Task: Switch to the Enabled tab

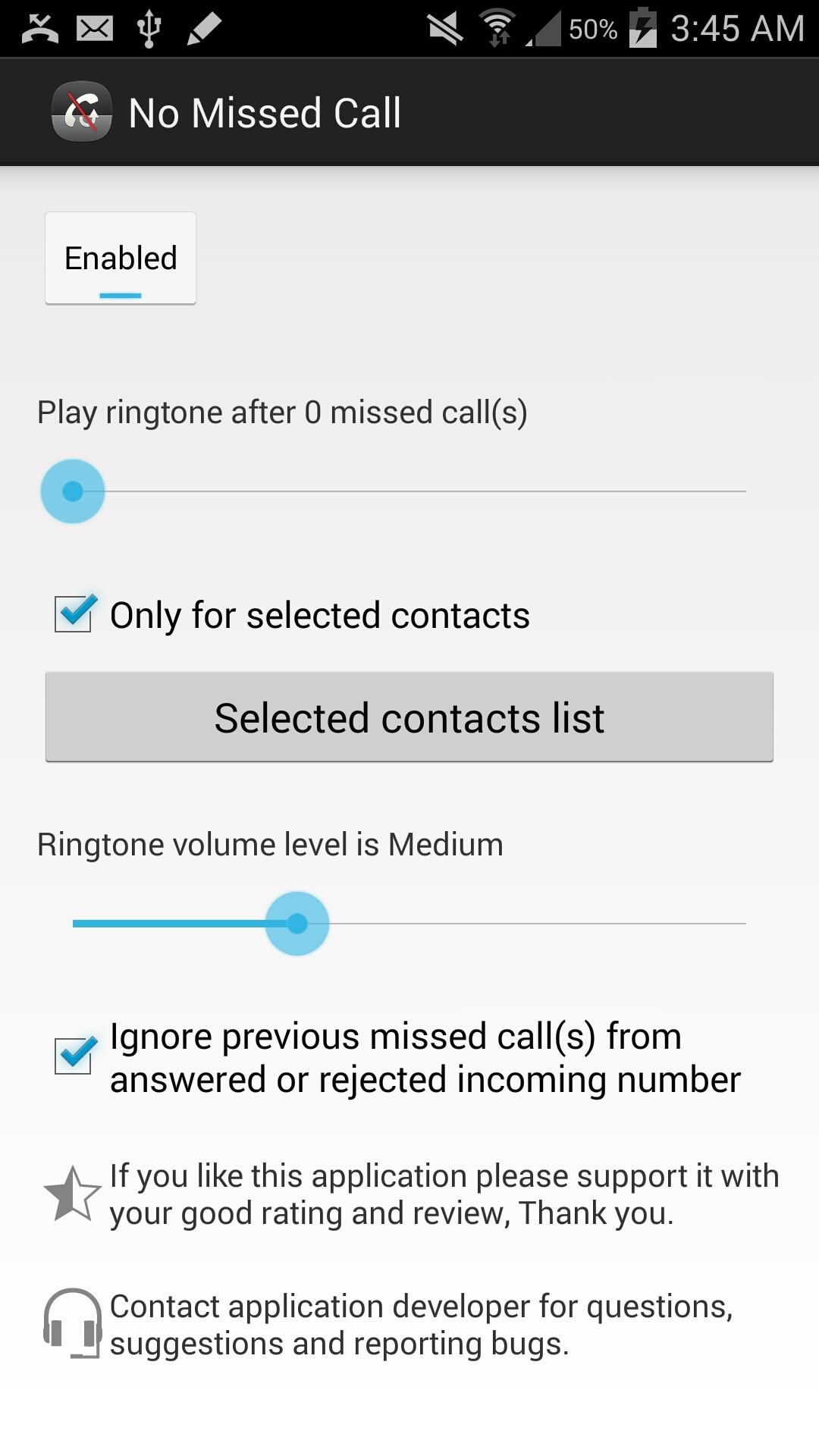Action: [x=120, y=259]
